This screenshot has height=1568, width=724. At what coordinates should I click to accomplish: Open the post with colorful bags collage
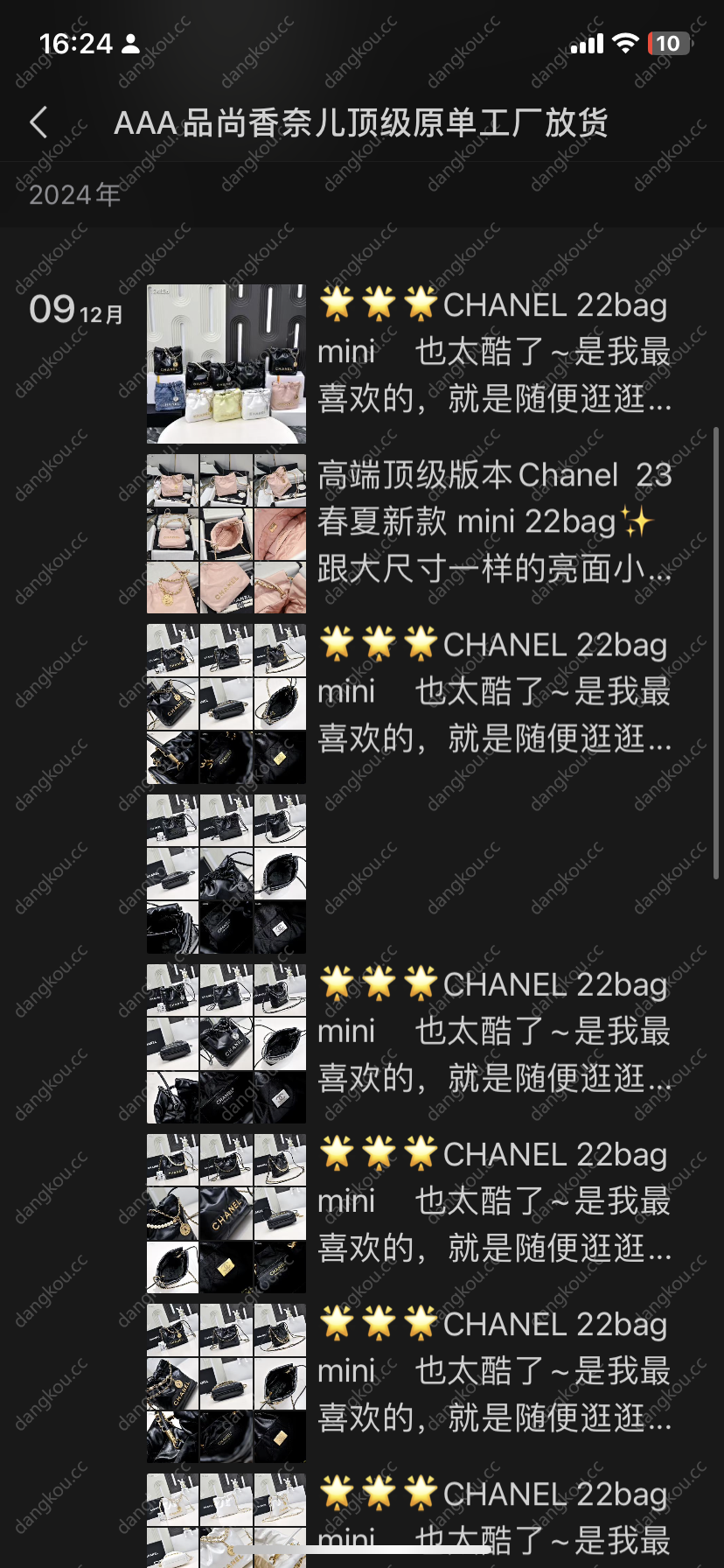click(226, 363)
